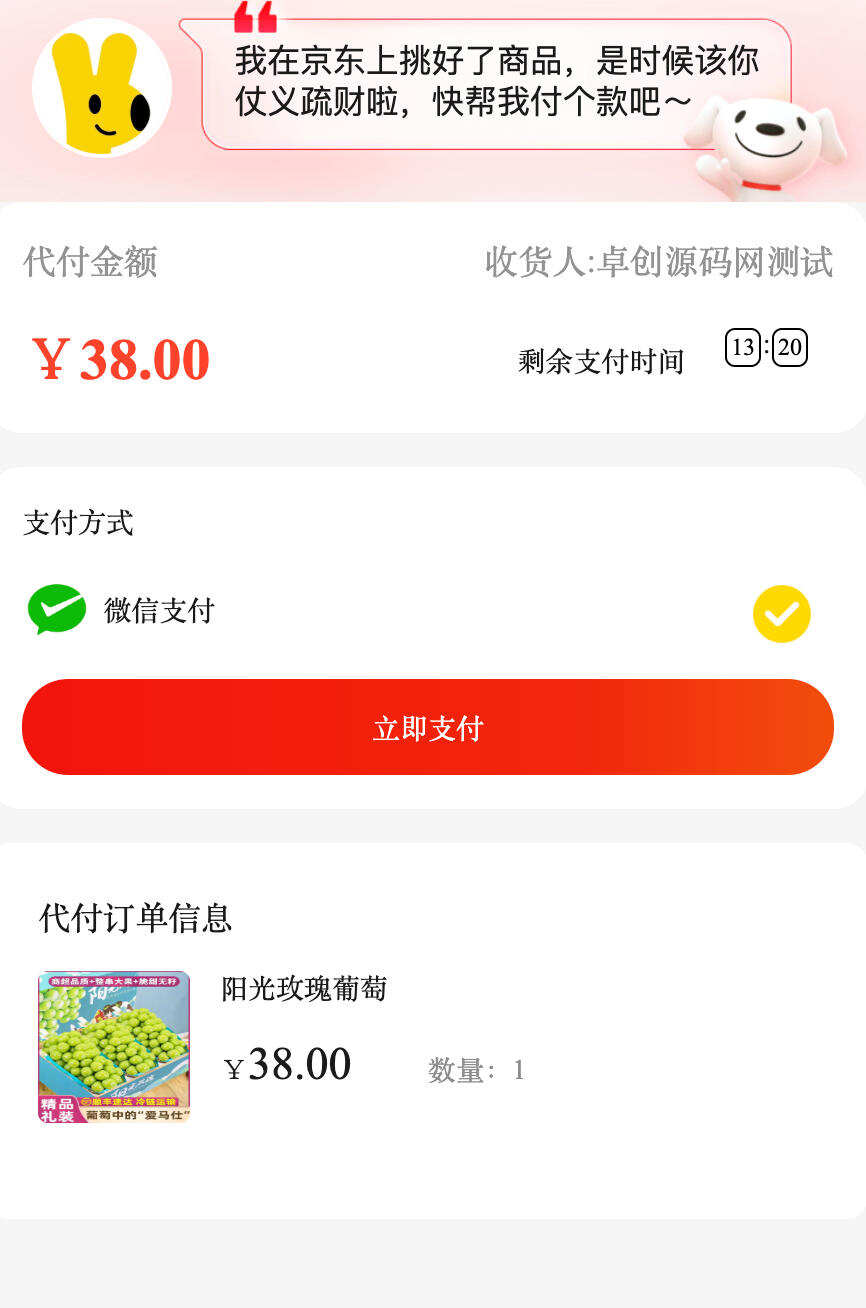Toggle WeChat Pay as the payment method

[x=782, y=614]
